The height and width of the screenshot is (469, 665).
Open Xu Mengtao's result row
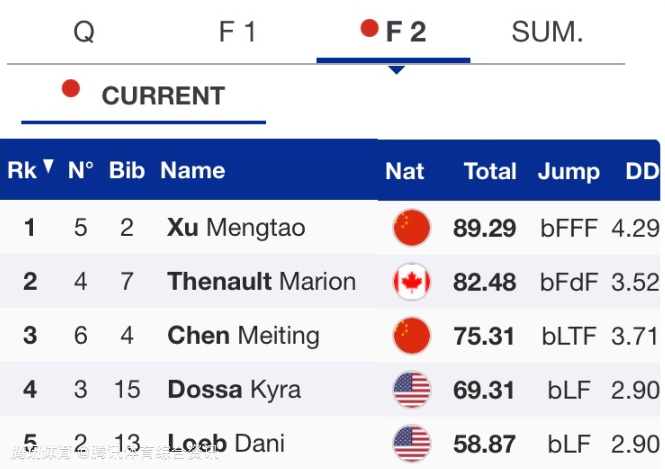[x=236, y=228]
